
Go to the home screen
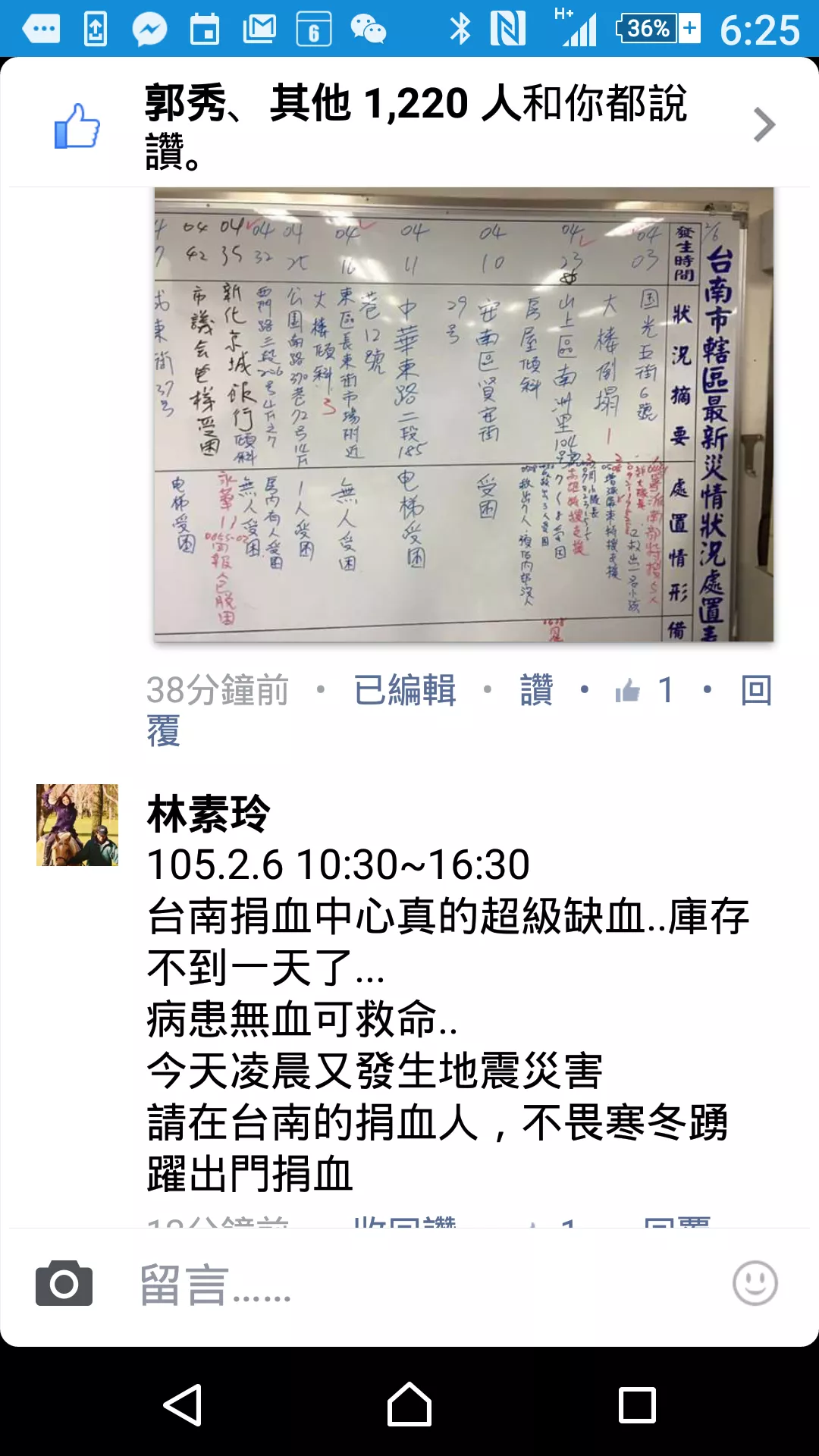tap(409, 1404)
